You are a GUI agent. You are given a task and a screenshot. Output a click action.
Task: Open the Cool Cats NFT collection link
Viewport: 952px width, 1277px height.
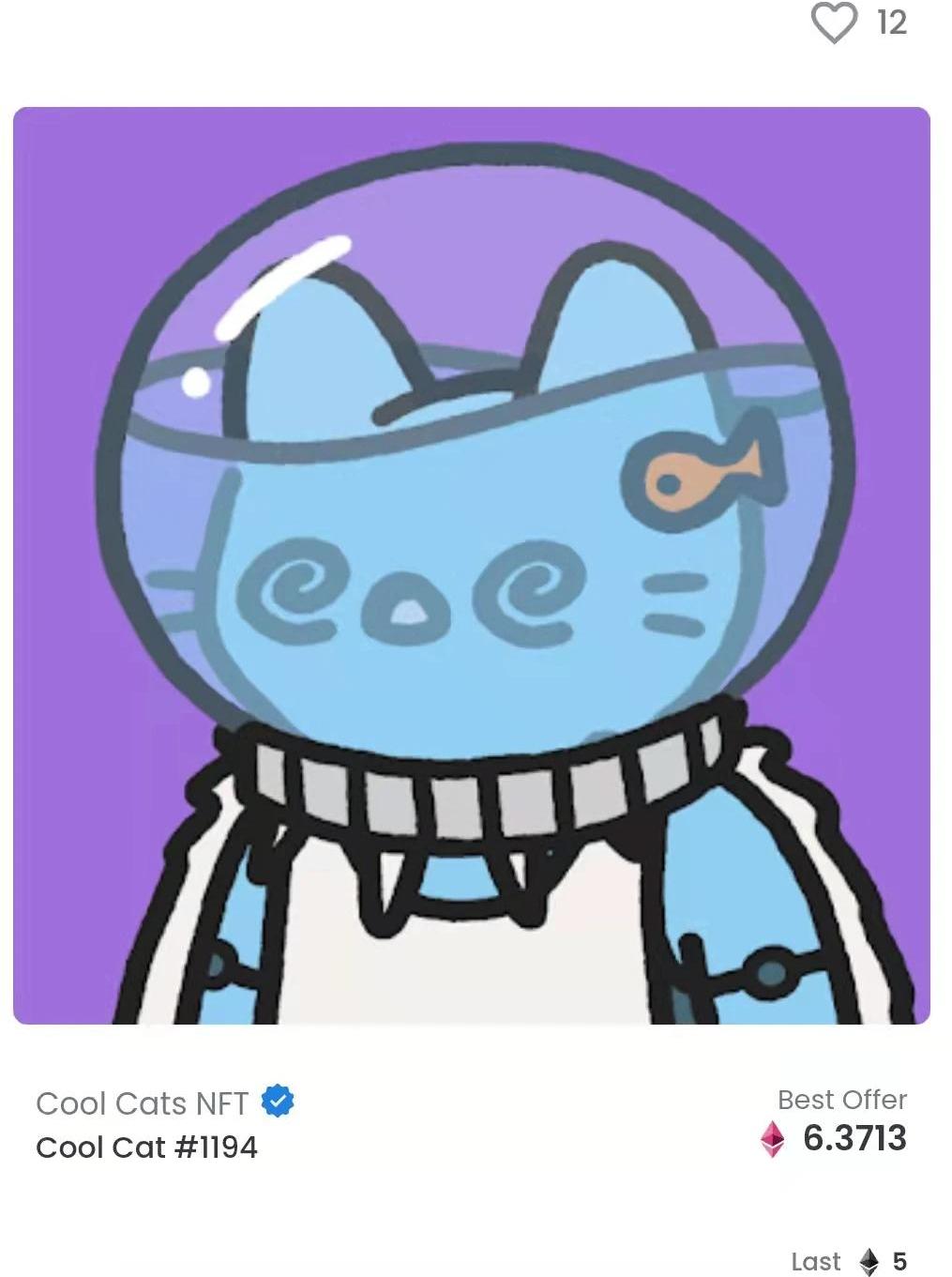coord(143,1103)
